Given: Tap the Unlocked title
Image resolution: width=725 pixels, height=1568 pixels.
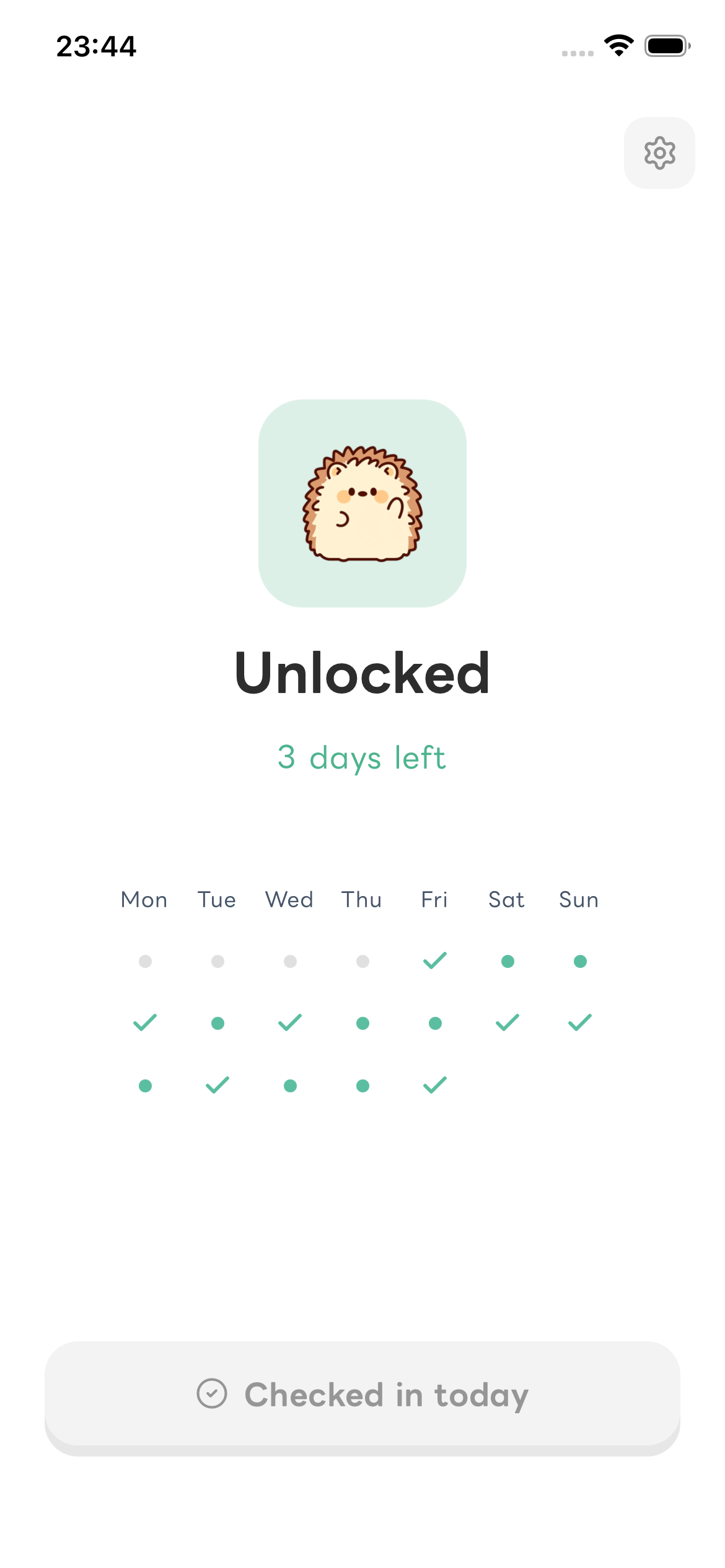Looking at the screenshot, I should pos(362,673).
